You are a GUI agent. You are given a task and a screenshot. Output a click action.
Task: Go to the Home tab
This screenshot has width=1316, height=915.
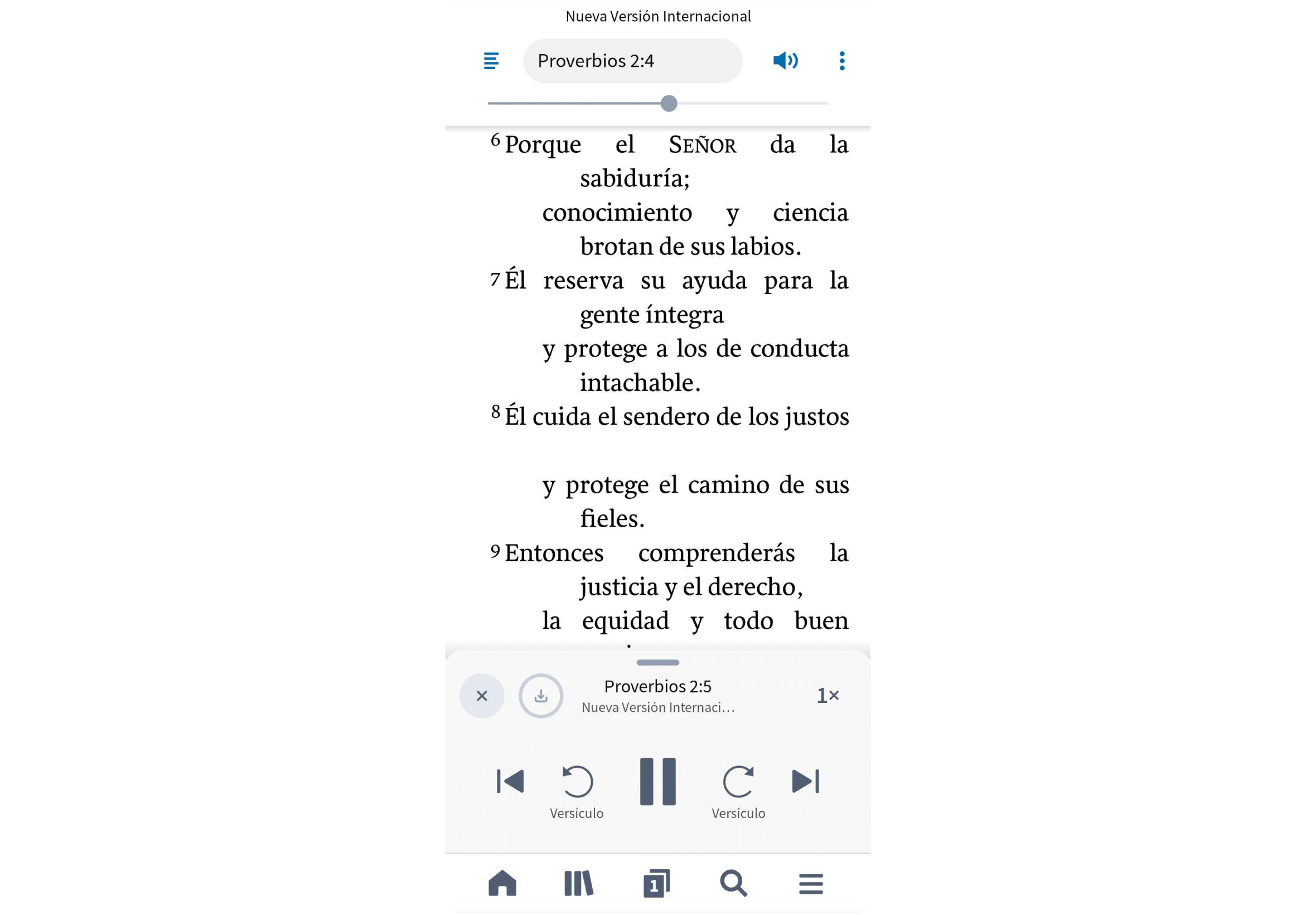[x=502, y=883]
